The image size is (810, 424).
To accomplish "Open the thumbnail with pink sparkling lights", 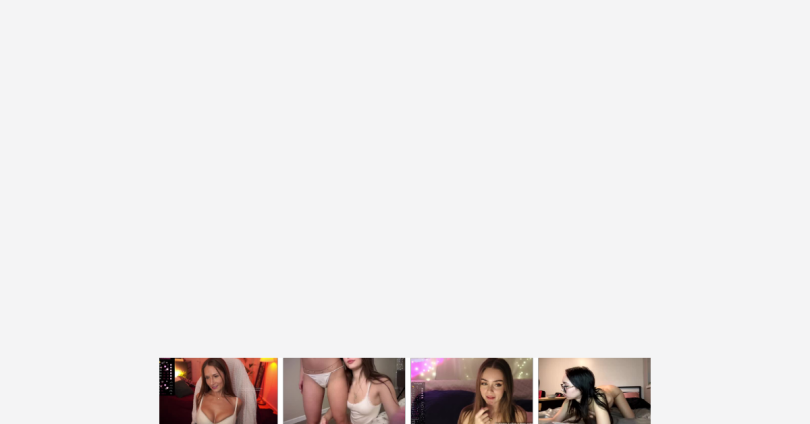I will coord(471,391).
